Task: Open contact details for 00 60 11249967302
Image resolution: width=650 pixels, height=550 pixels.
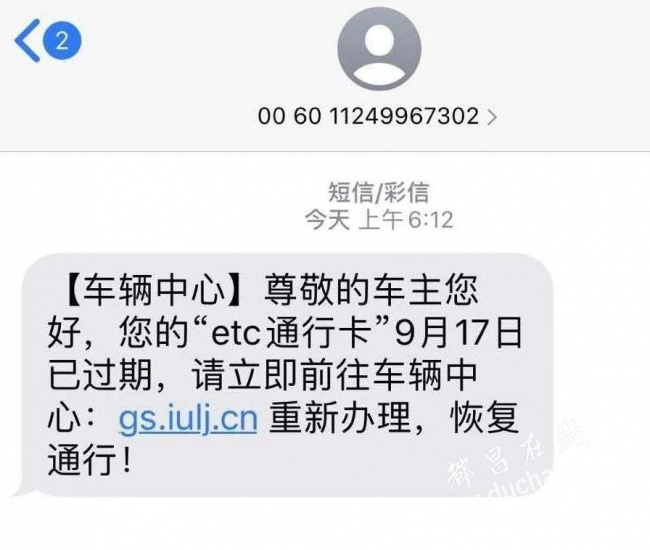Action: pos(377,116)
